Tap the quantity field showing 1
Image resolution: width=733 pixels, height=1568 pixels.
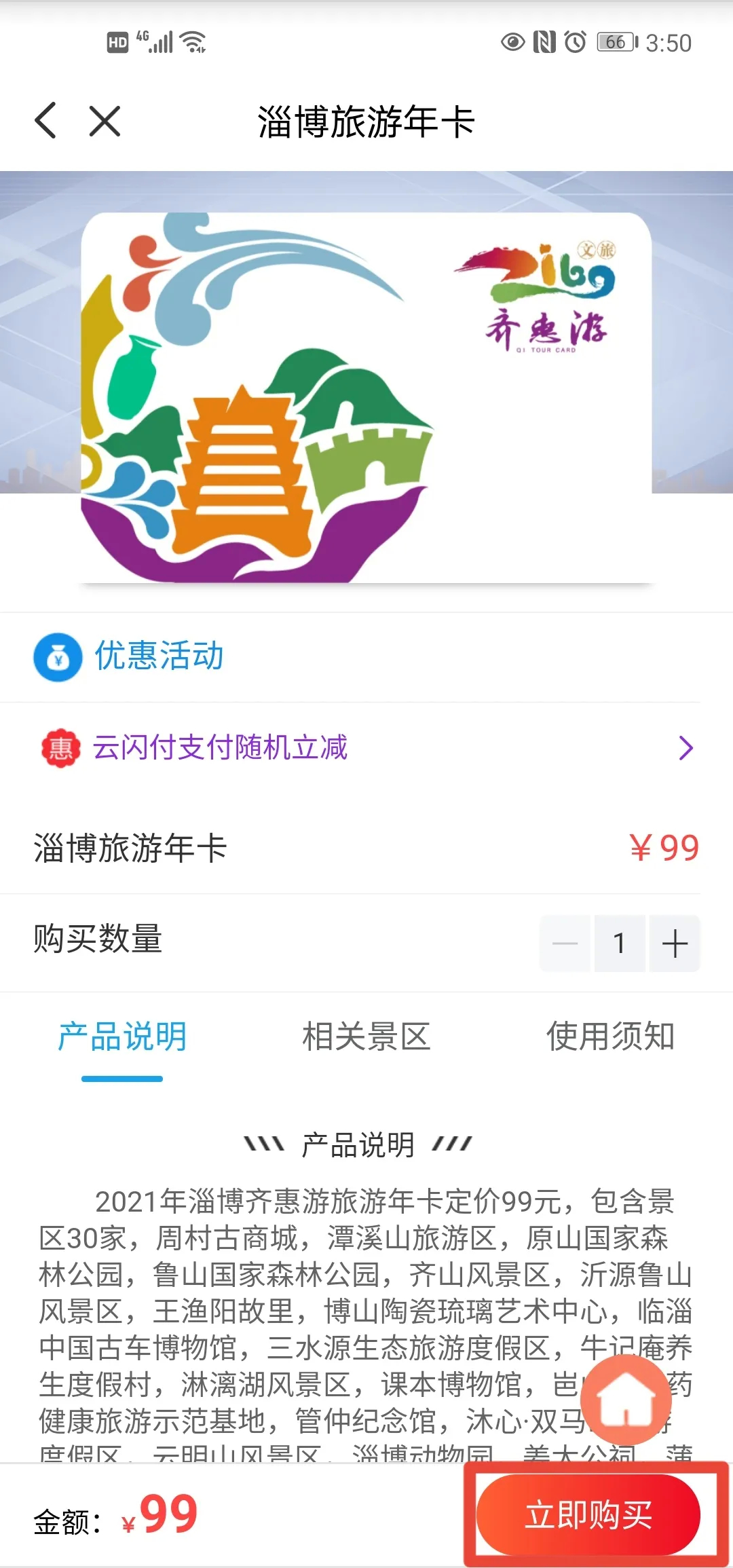[x=619, y=943]
